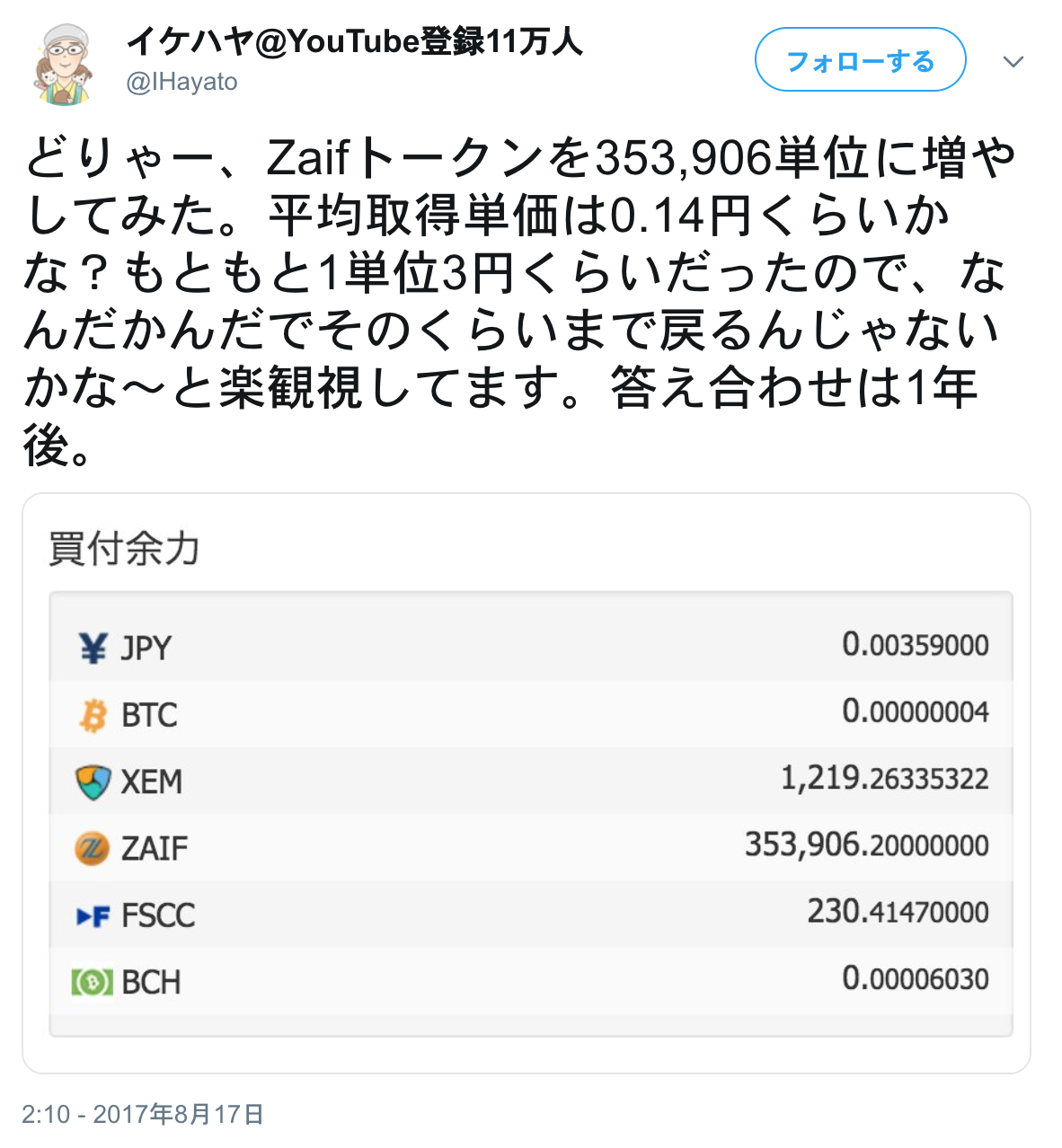Tap the フォローする follow button
The width and height of the screenshot is (1062, 1148).
860,60
